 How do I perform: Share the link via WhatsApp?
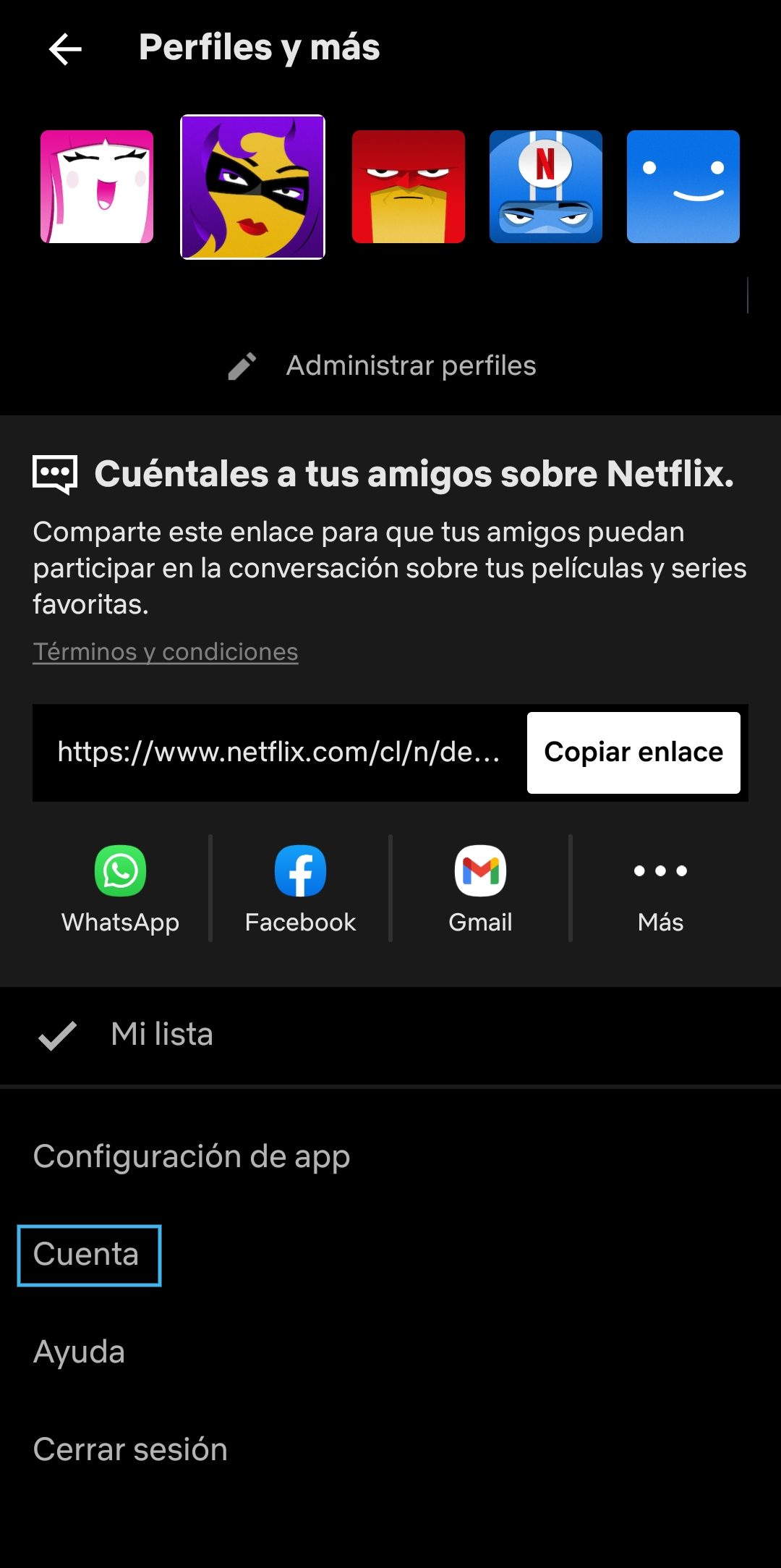tap(120, 889)
